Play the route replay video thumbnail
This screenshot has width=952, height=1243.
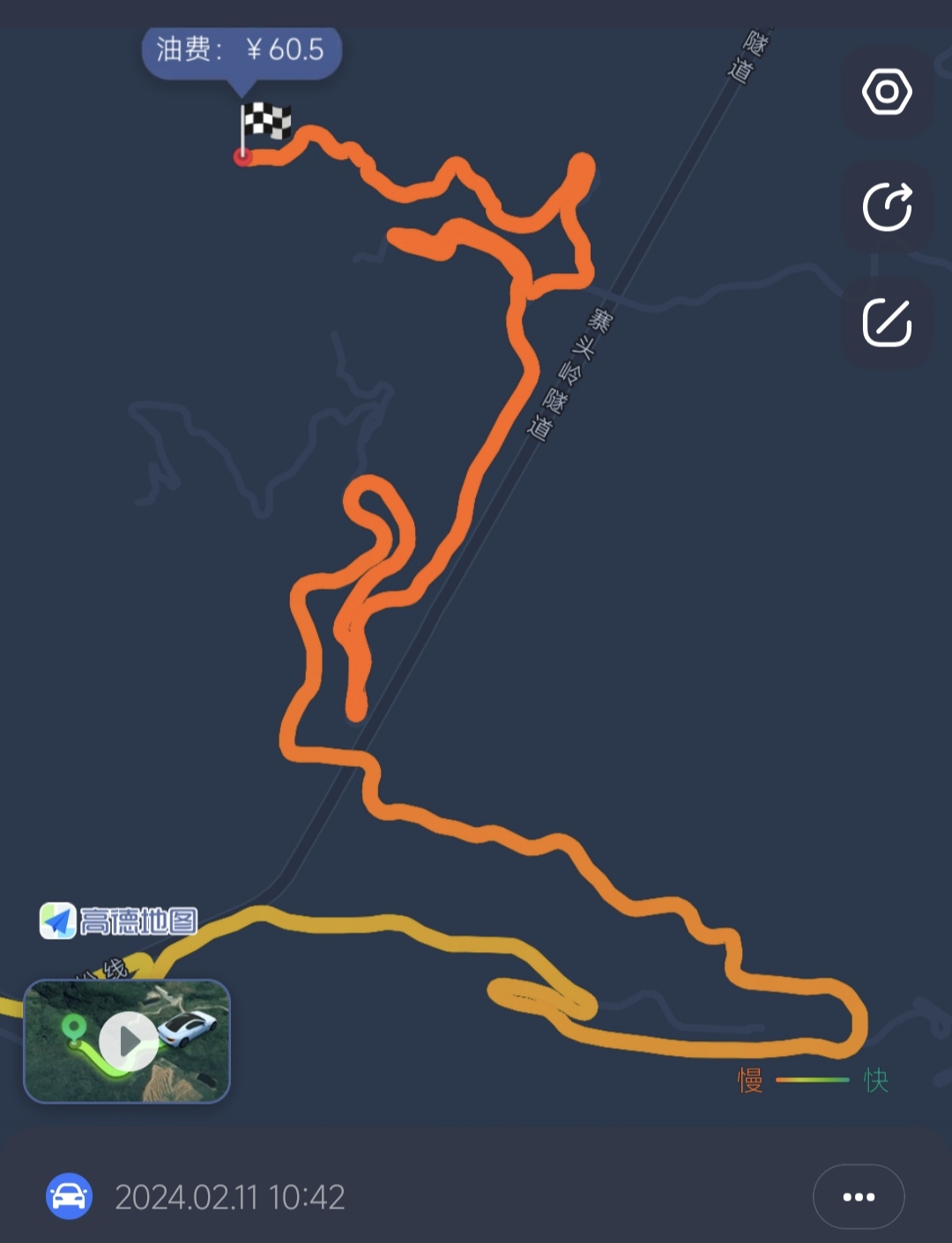pos(127,1041)
